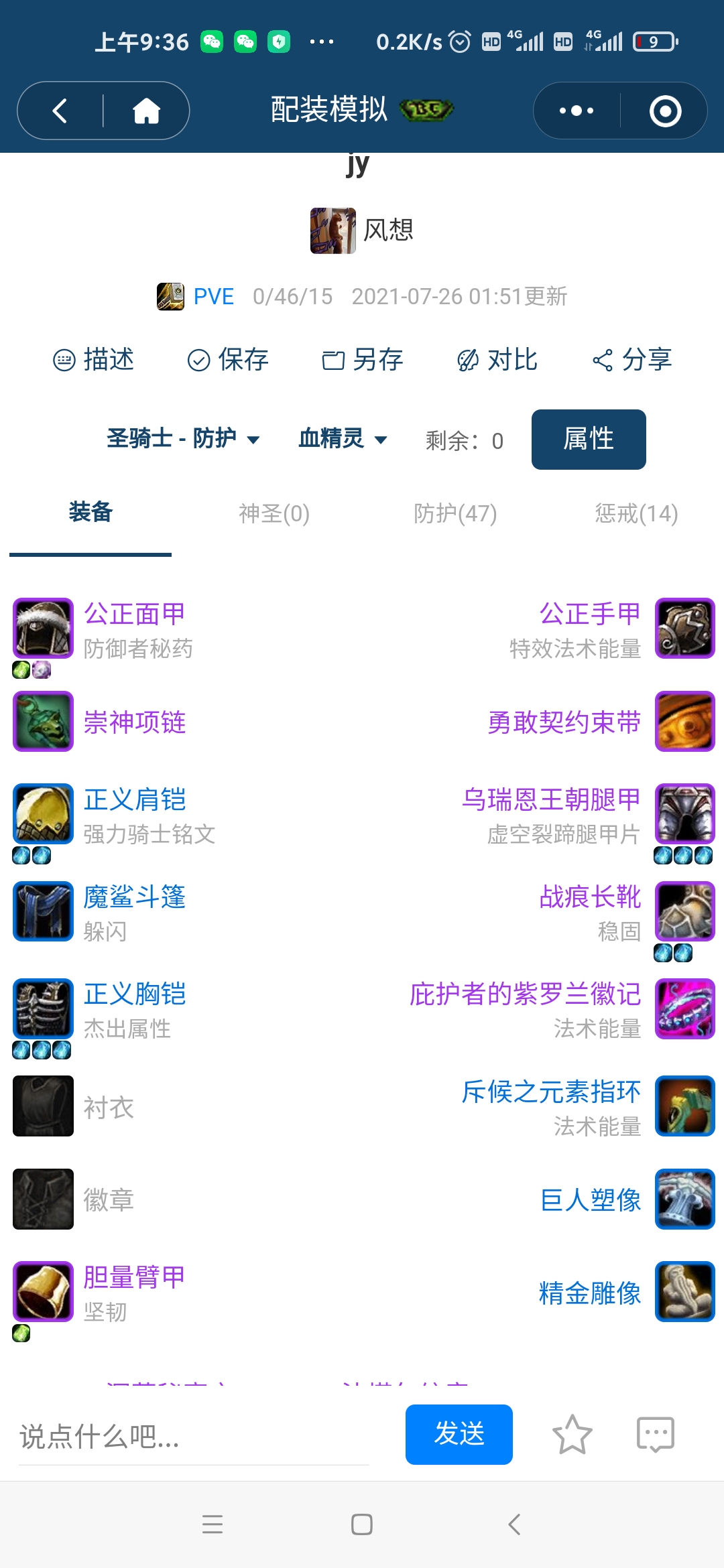Tap the comment field 说点什么吧

click(193, 1437)
